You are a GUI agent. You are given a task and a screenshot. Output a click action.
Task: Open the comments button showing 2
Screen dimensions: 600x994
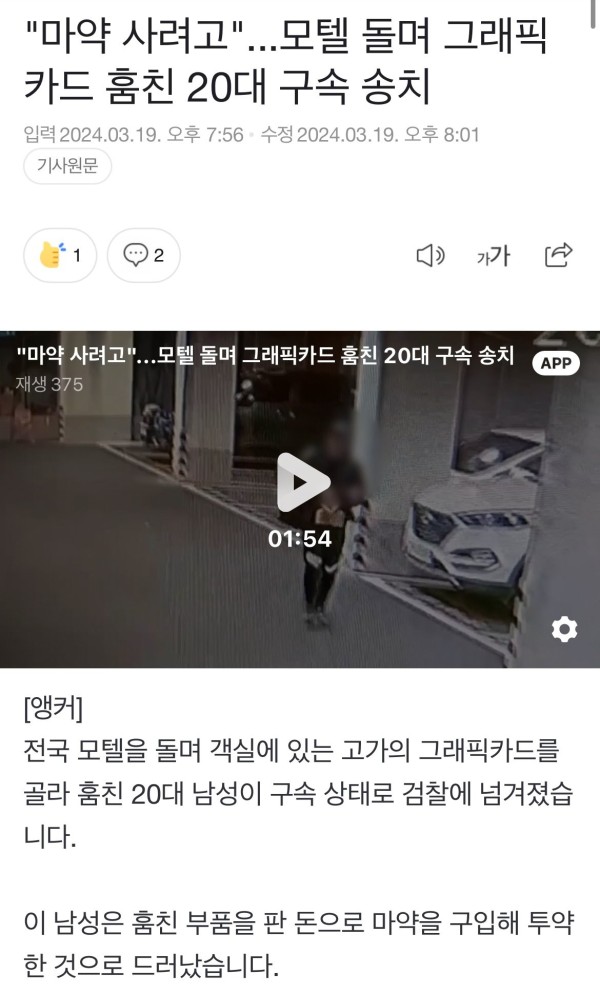click(143, 257)
